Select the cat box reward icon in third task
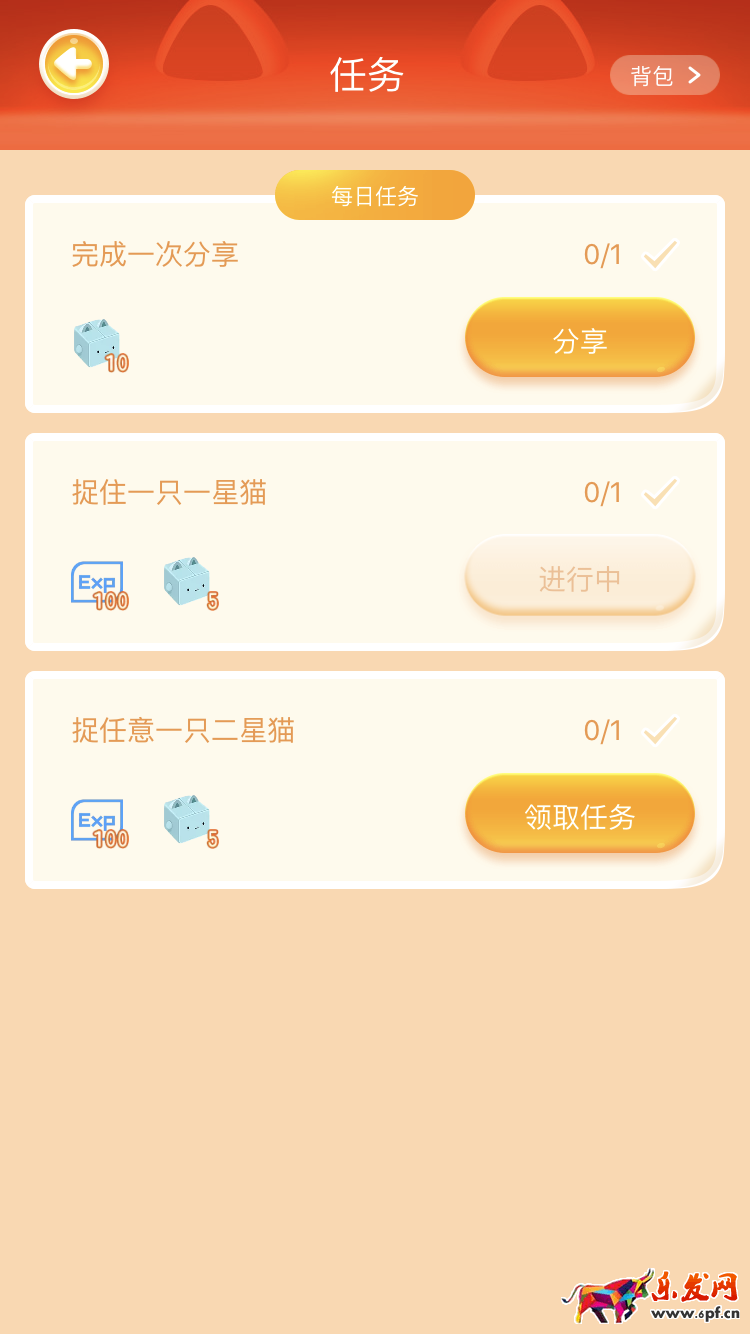The height and width of the screenshot is (1334, 750). (188, 820)
